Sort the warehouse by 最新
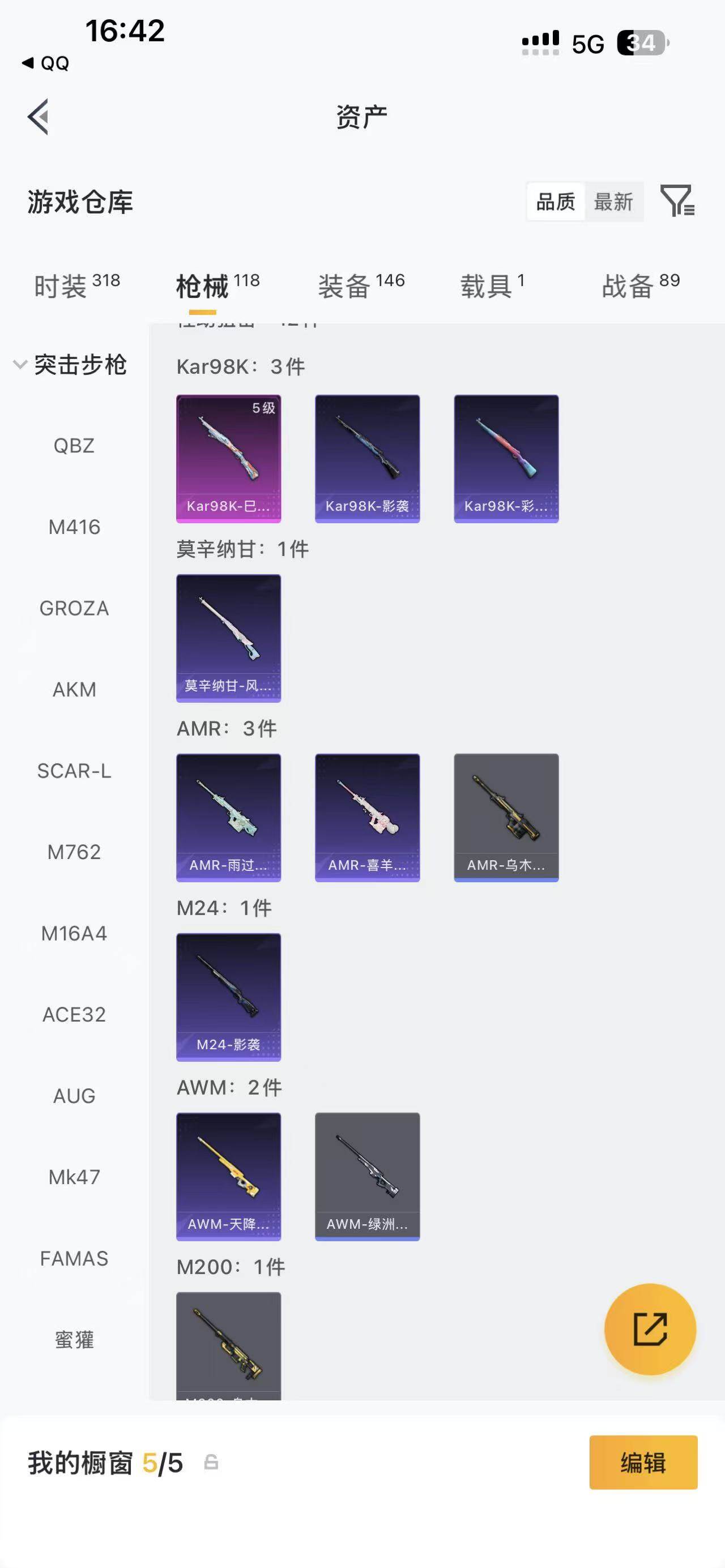Screen dimensions: 725x1568 613,202
